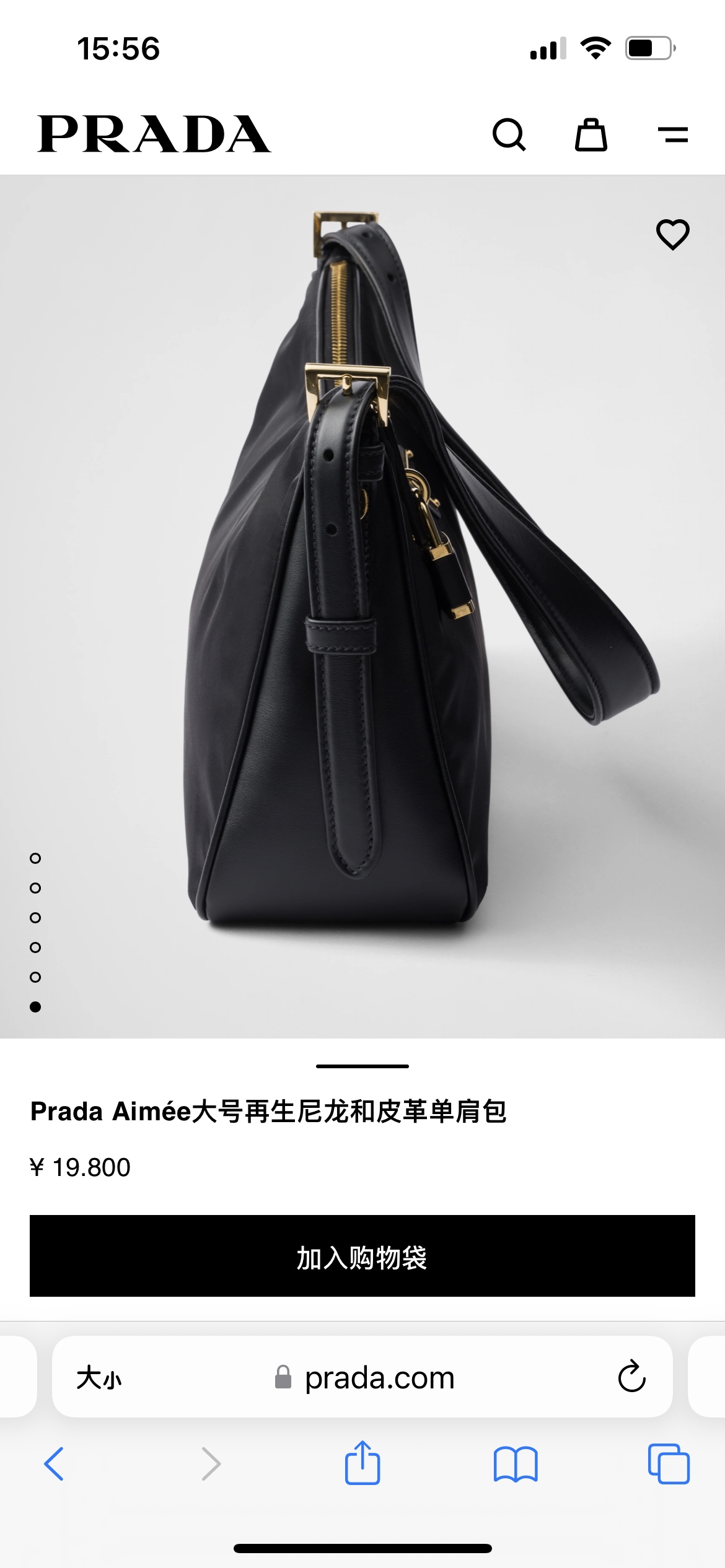The image size is (725, 1568).
Task: Reload the prada.com page
Action: pos(631,1377)
